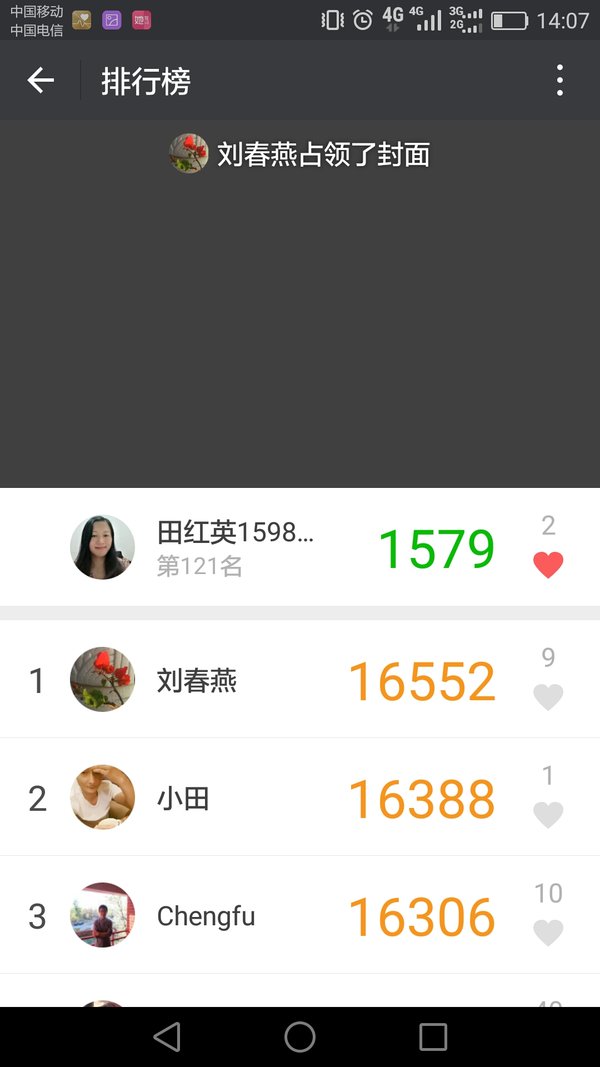
Task: Tap the cover photo area of 刘春燕
Action: click(300, 303)
